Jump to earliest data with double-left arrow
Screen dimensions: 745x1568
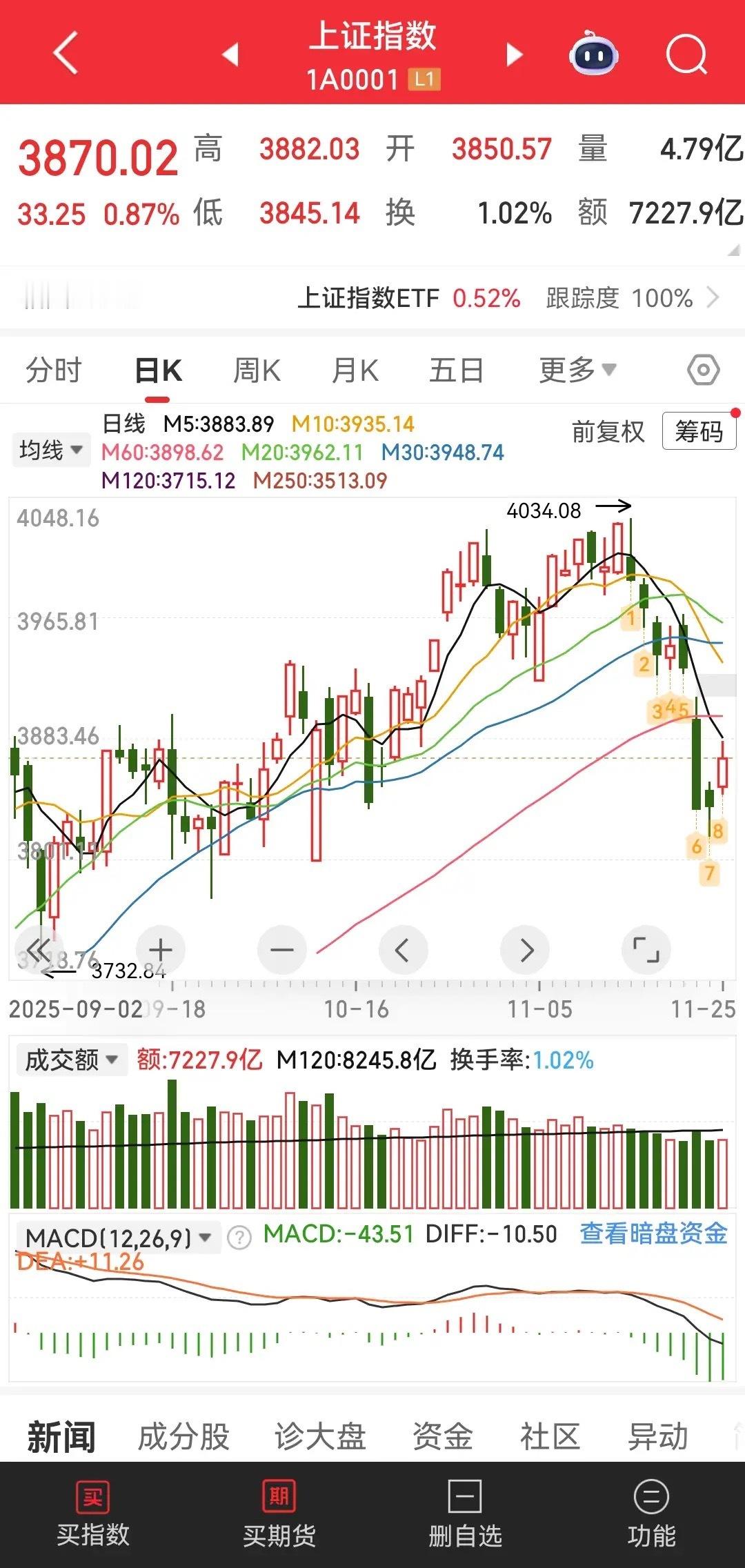(39, 949)
